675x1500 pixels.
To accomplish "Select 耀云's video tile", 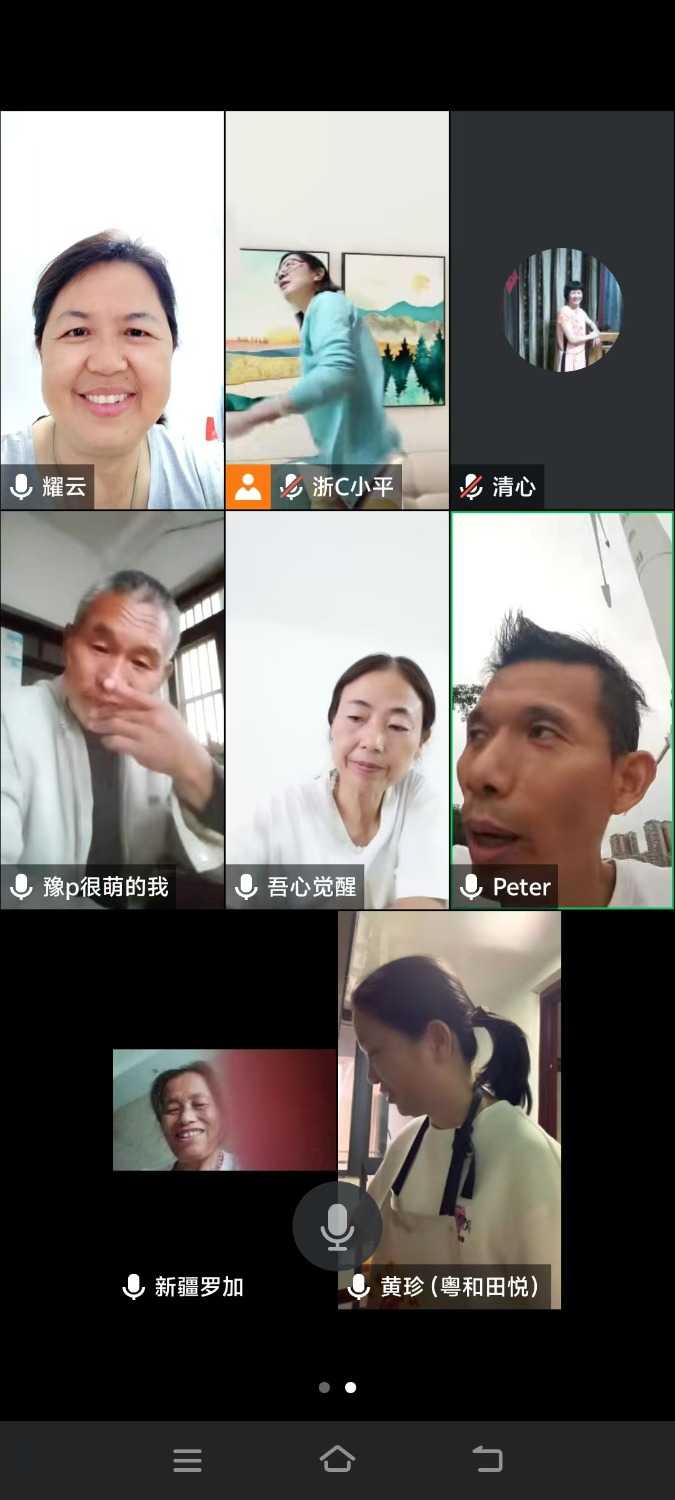I will click(x=112, y=310).
